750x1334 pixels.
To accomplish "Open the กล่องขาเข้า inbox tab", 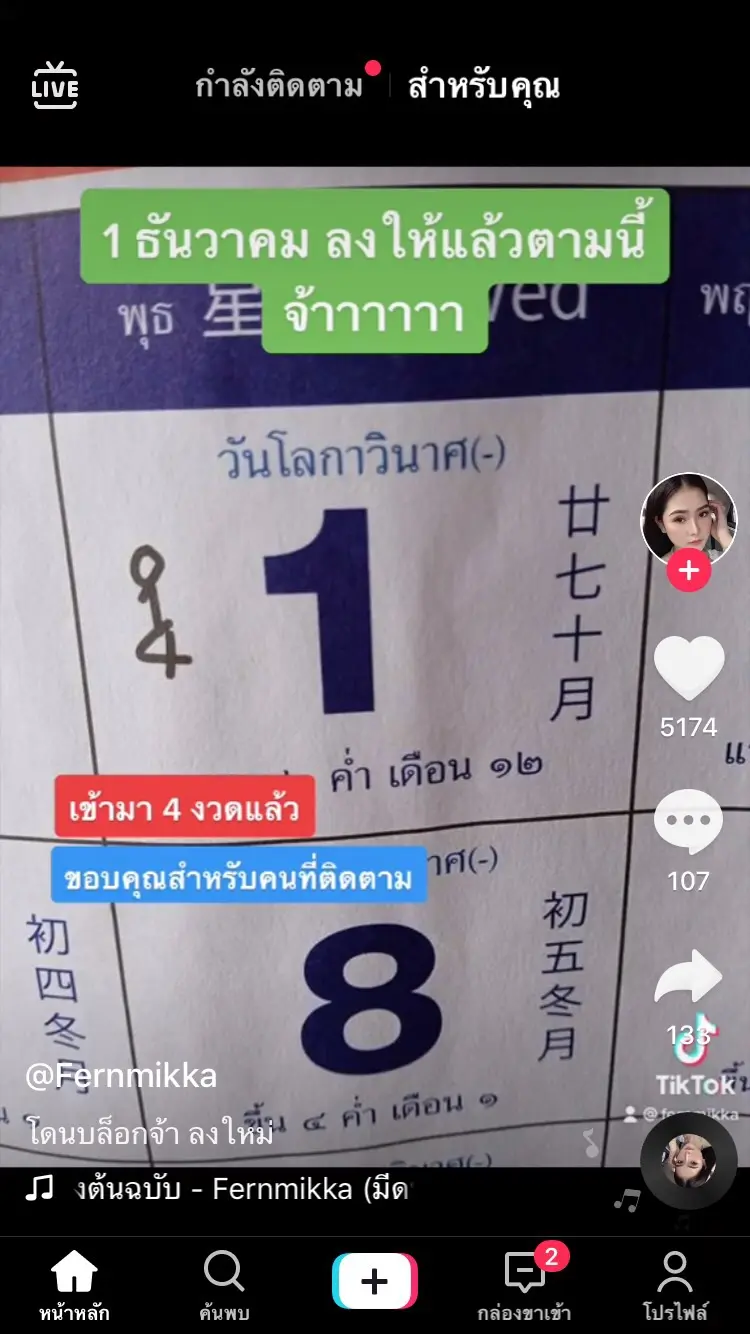I will [x=525, y=1284].
